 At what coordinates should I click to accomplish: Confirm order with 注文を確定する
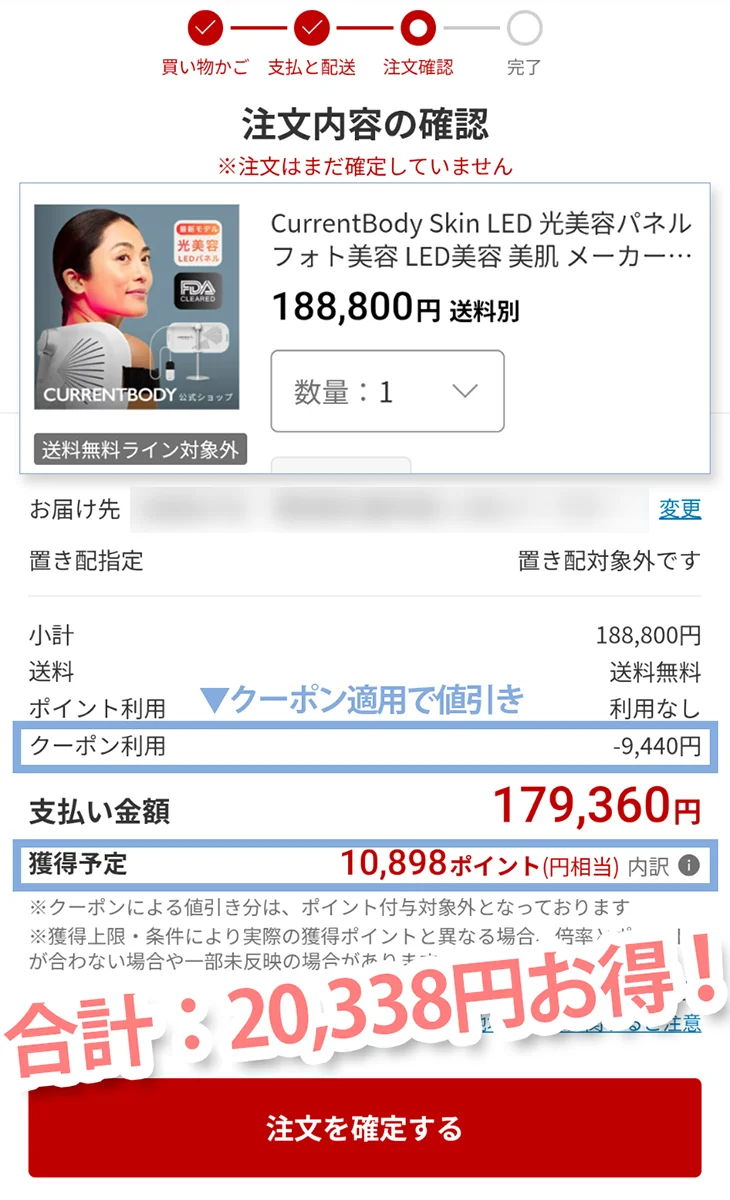[365, 1129]
